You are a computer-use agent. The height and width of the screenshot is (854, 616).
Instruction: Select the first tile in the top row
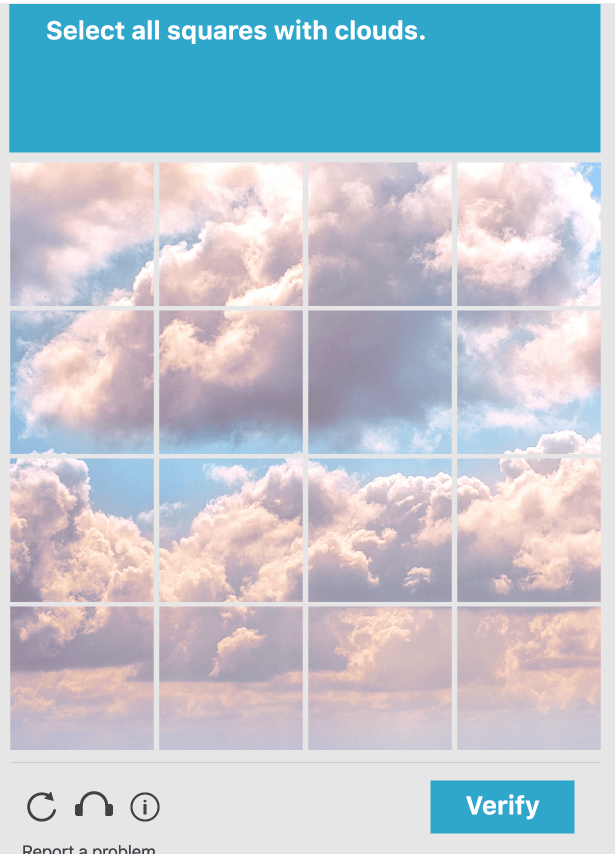pos(82,234)
